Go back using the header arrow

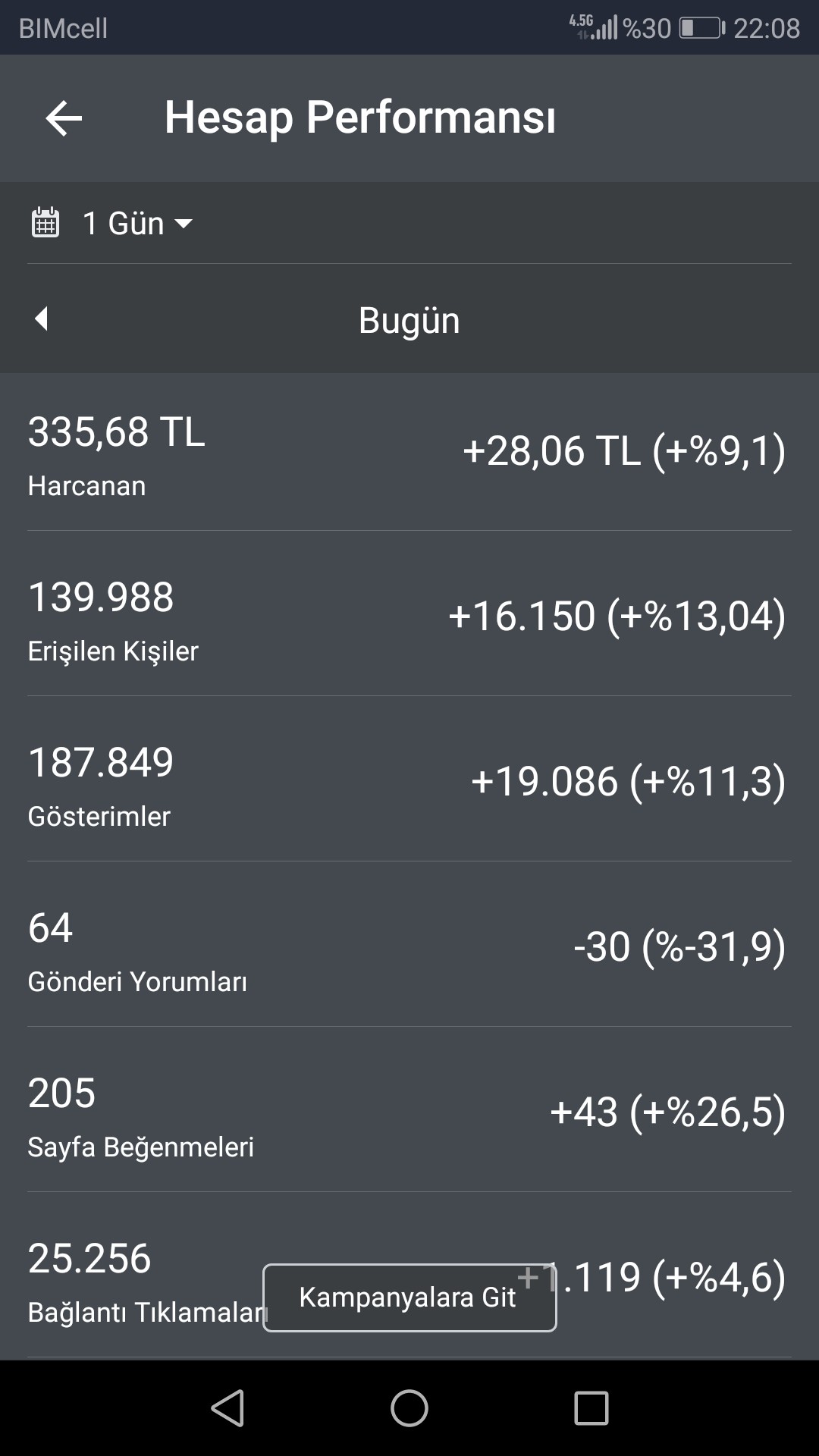tap(64, 118)
